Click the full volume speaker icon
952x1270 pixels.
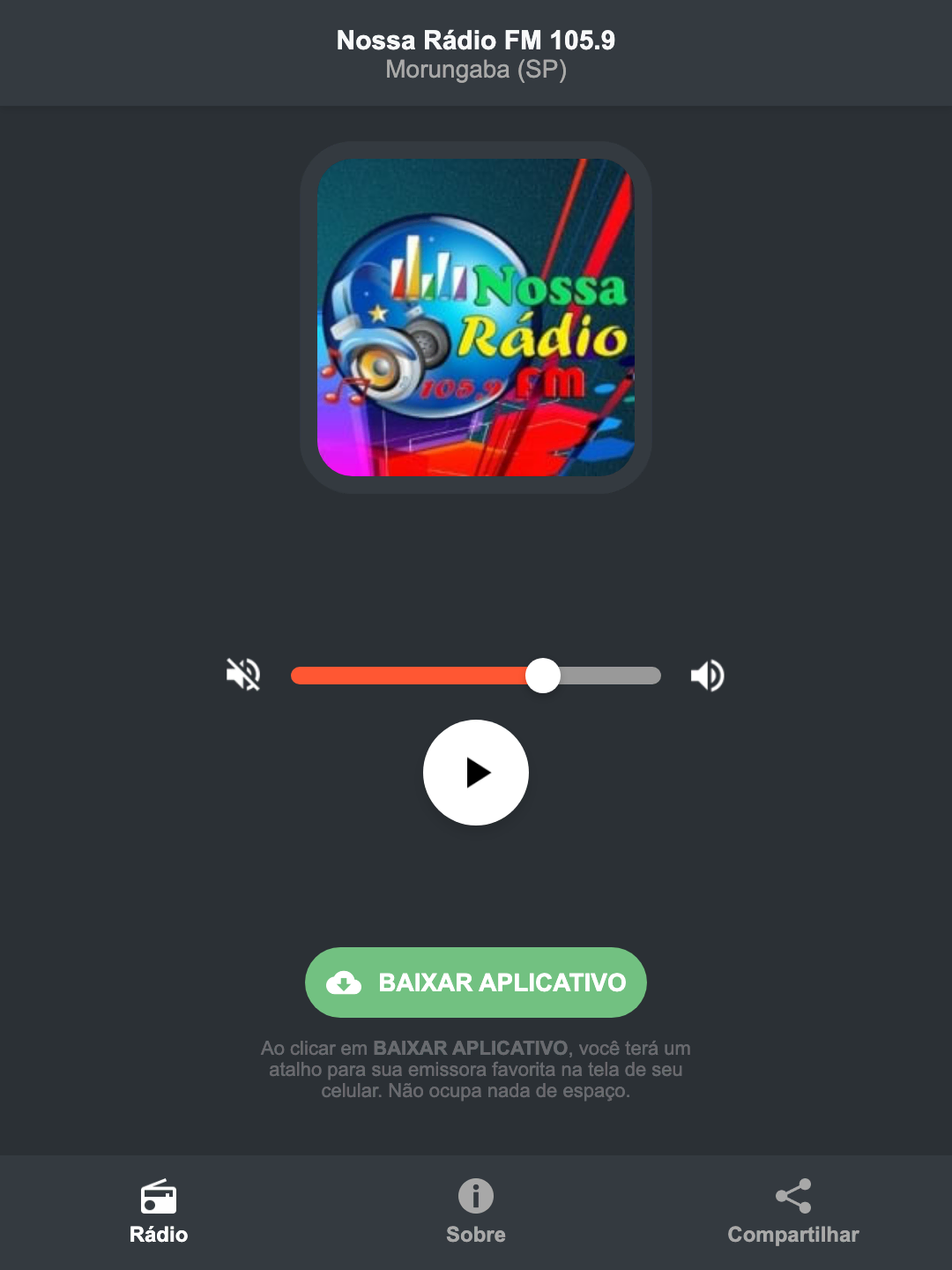point(706,675)
